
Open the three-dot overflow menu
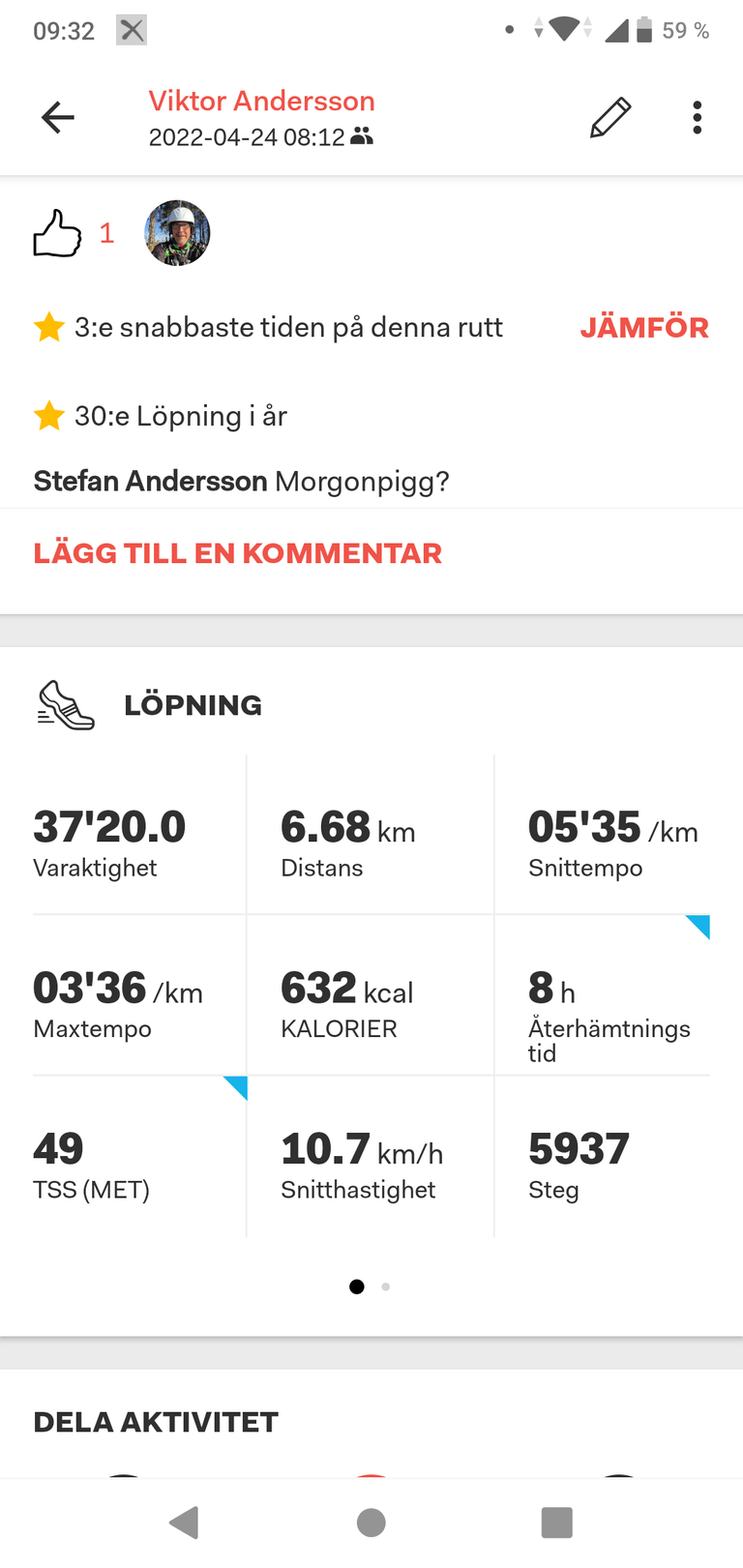[697, 118]
